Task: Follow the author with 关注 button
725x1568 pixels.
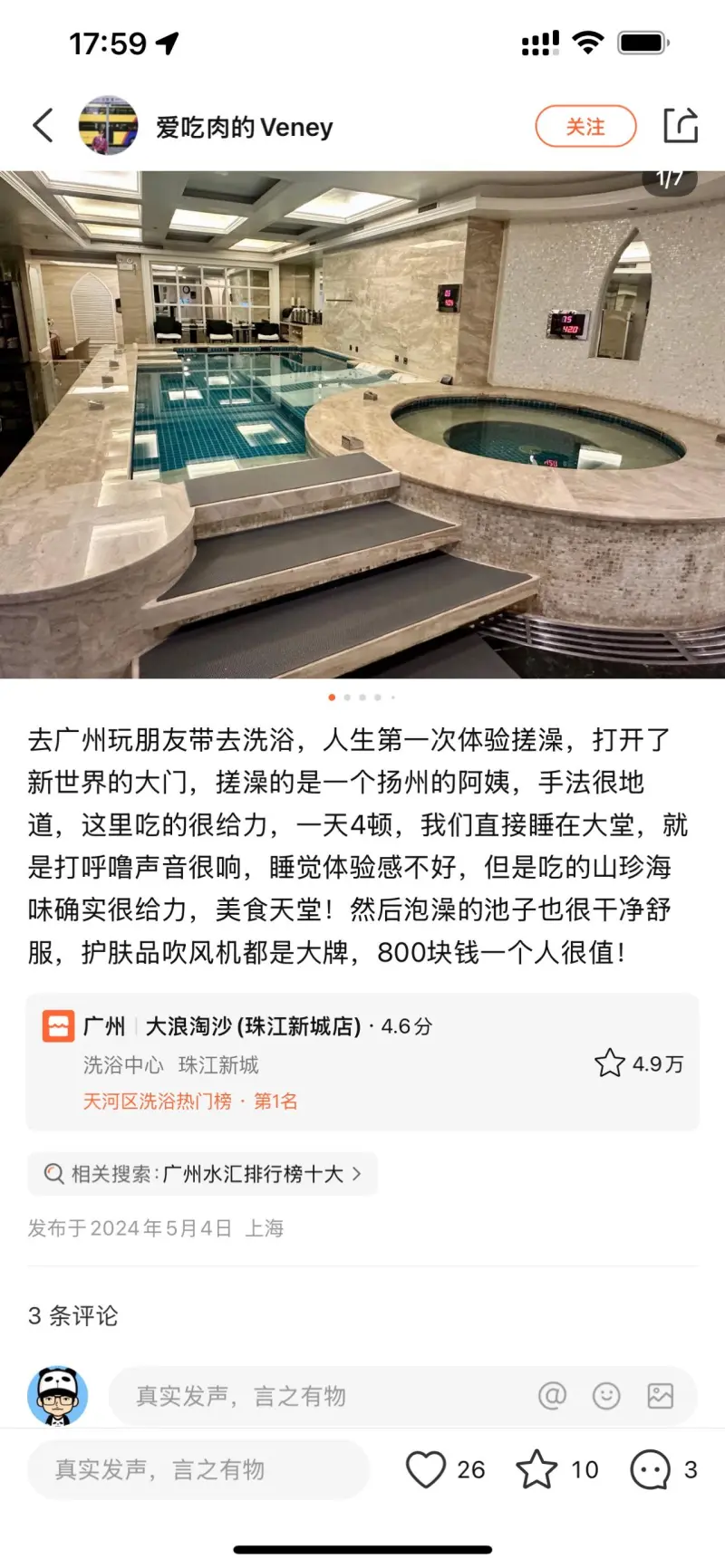Action: (x=585, y=127)
